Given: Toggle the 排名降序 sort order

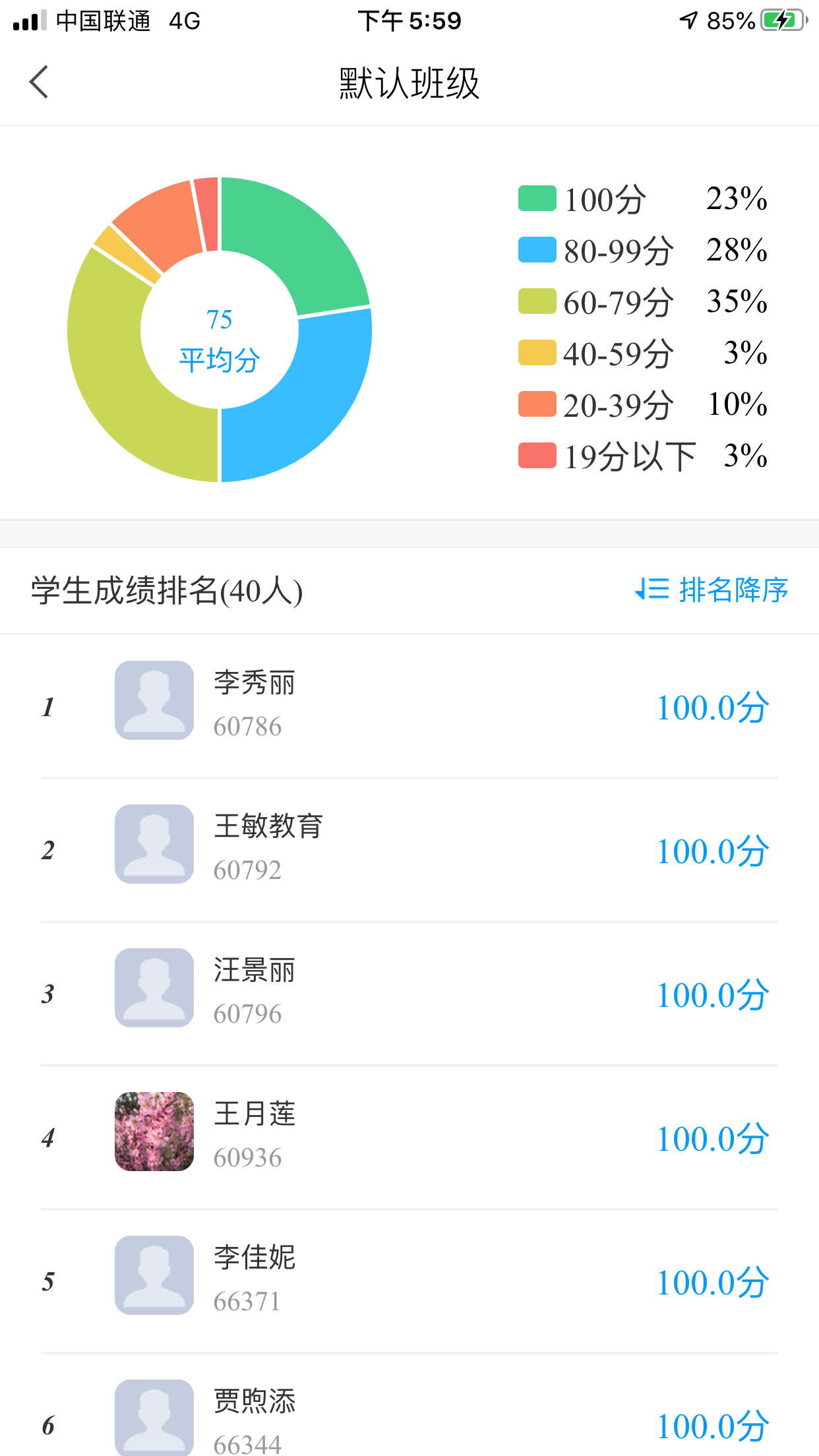Looking at the screenshot, I should (x=711, y=590).
